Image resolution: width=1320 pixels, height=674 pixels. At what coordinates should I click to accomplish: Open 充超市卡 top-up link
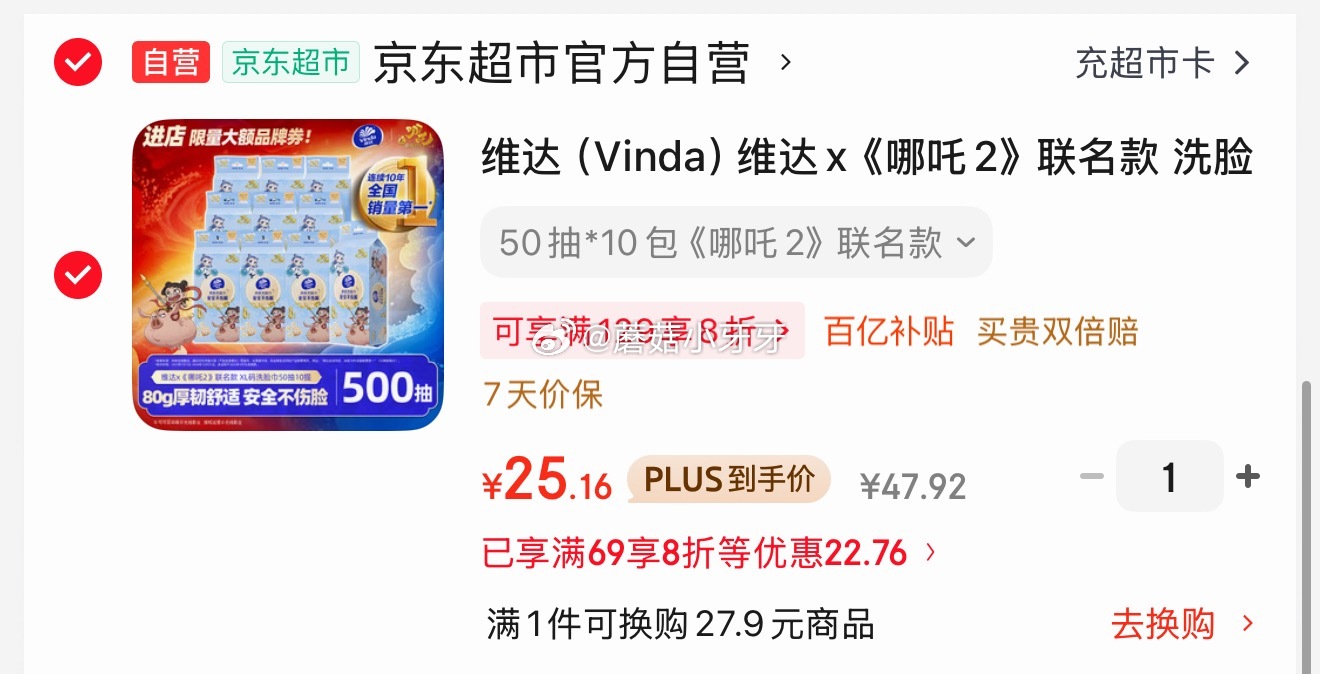point(1163,63)
